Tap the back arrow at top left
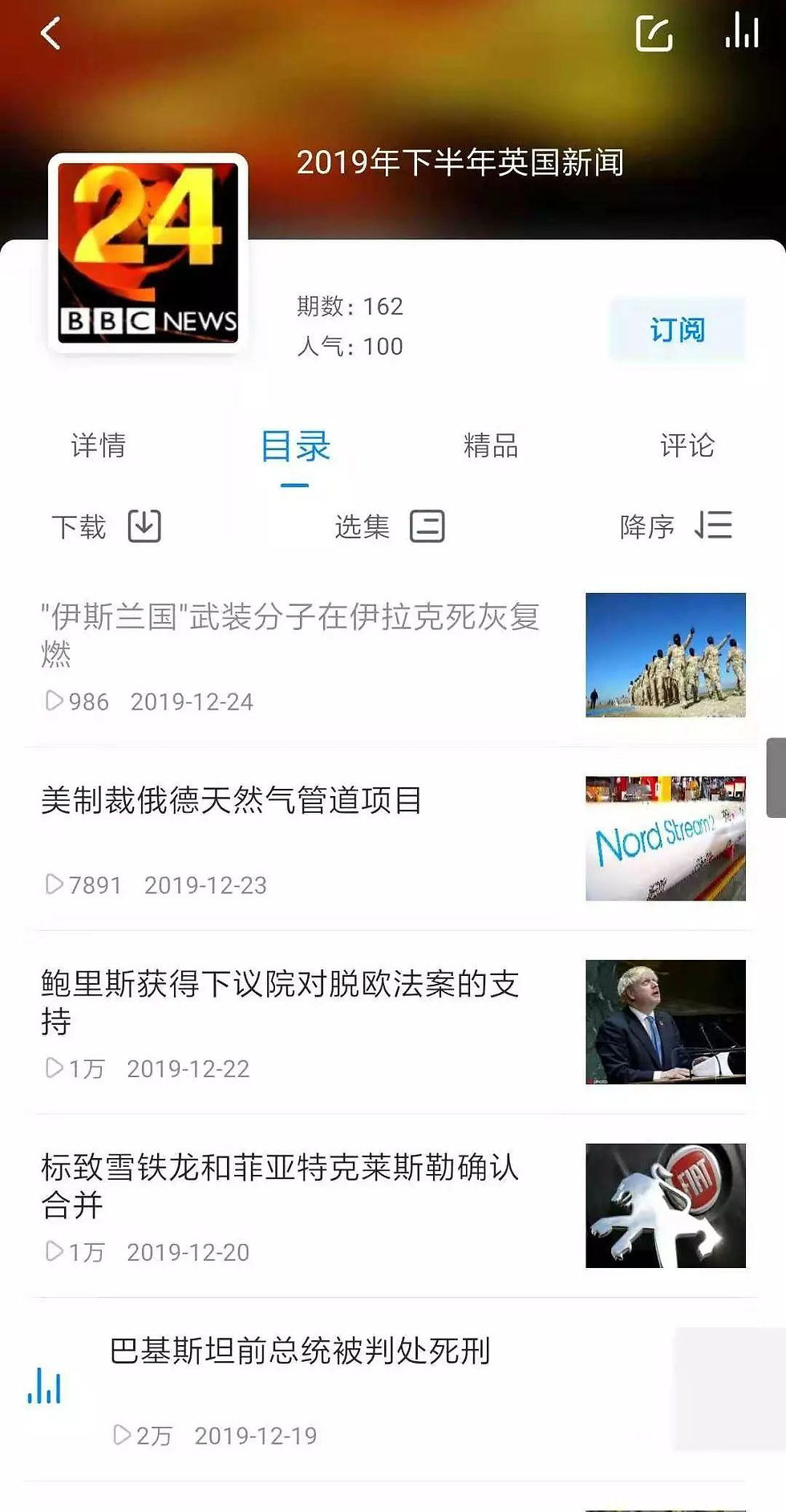This screenshot has width=786, height=1512. [x=50, y=35]
